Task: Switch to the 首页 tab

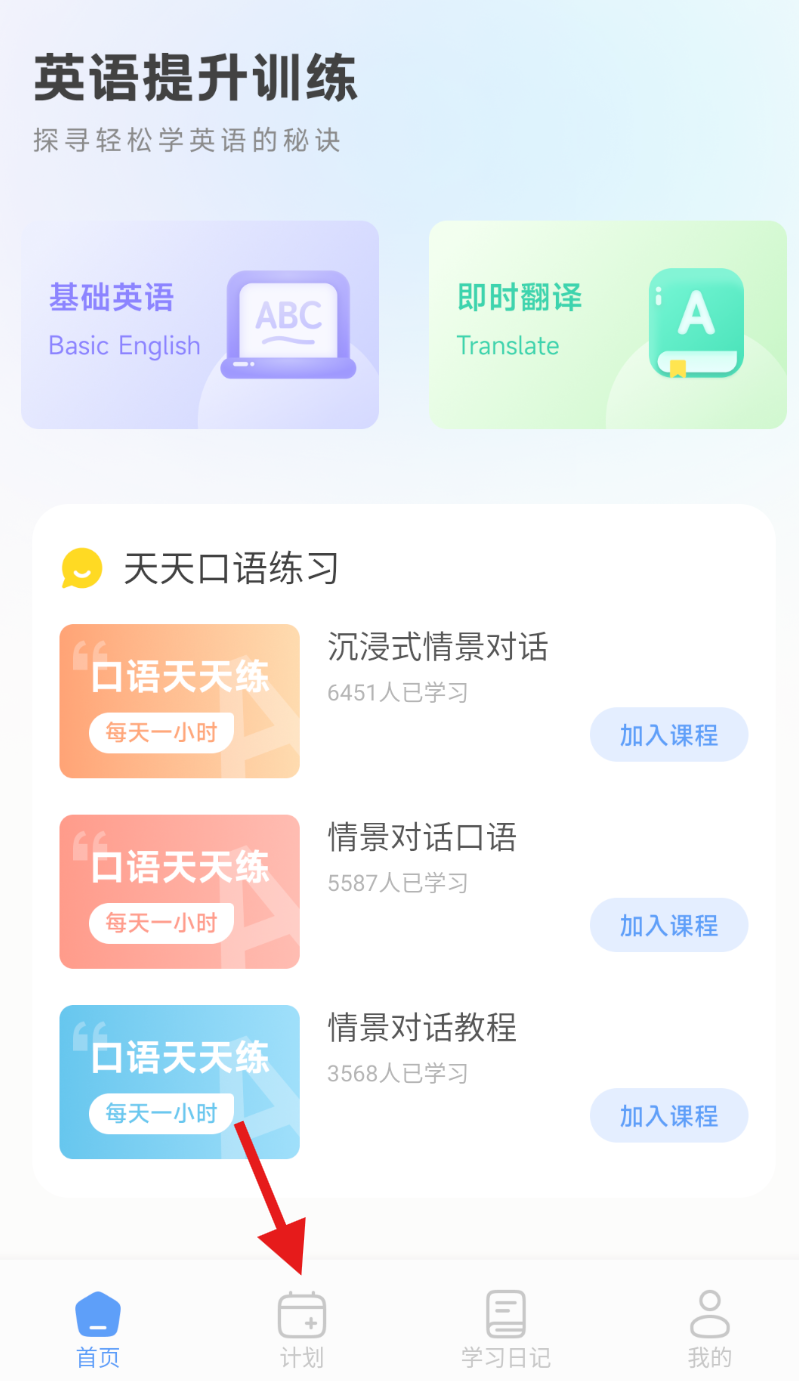Action: pyautogui.click(x=98, y=1328)
